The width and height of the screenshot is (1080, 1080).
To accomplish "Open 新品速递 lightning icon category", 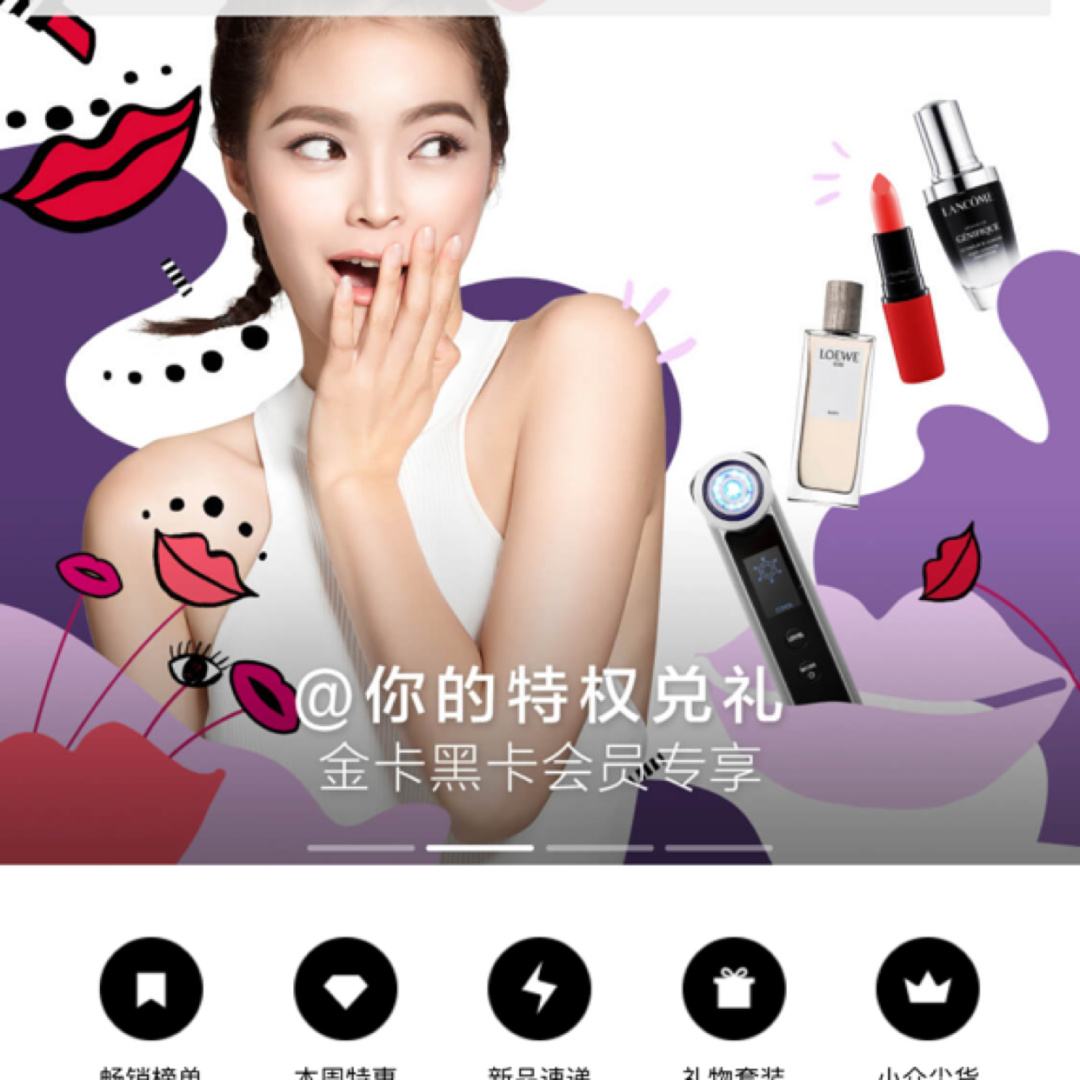I will (539, 989).
